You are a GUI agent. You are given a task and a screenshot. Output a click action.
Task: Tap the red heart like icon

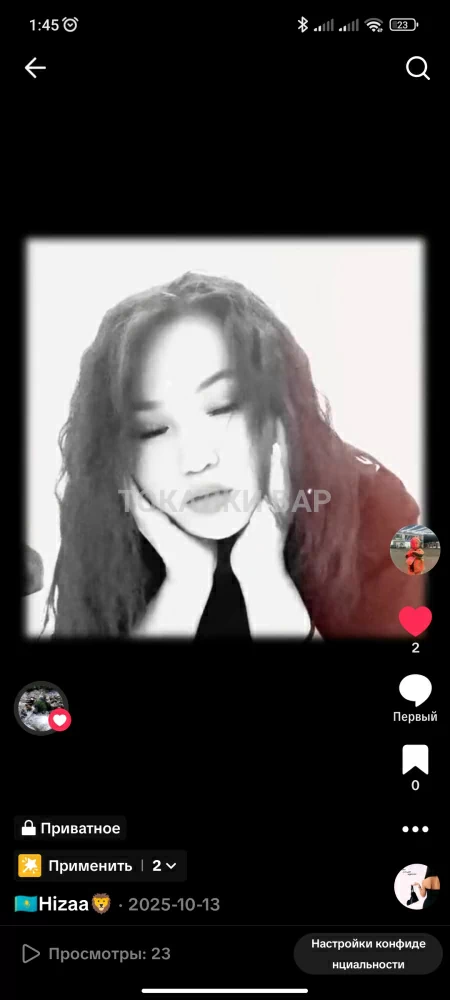click(416, 621)
